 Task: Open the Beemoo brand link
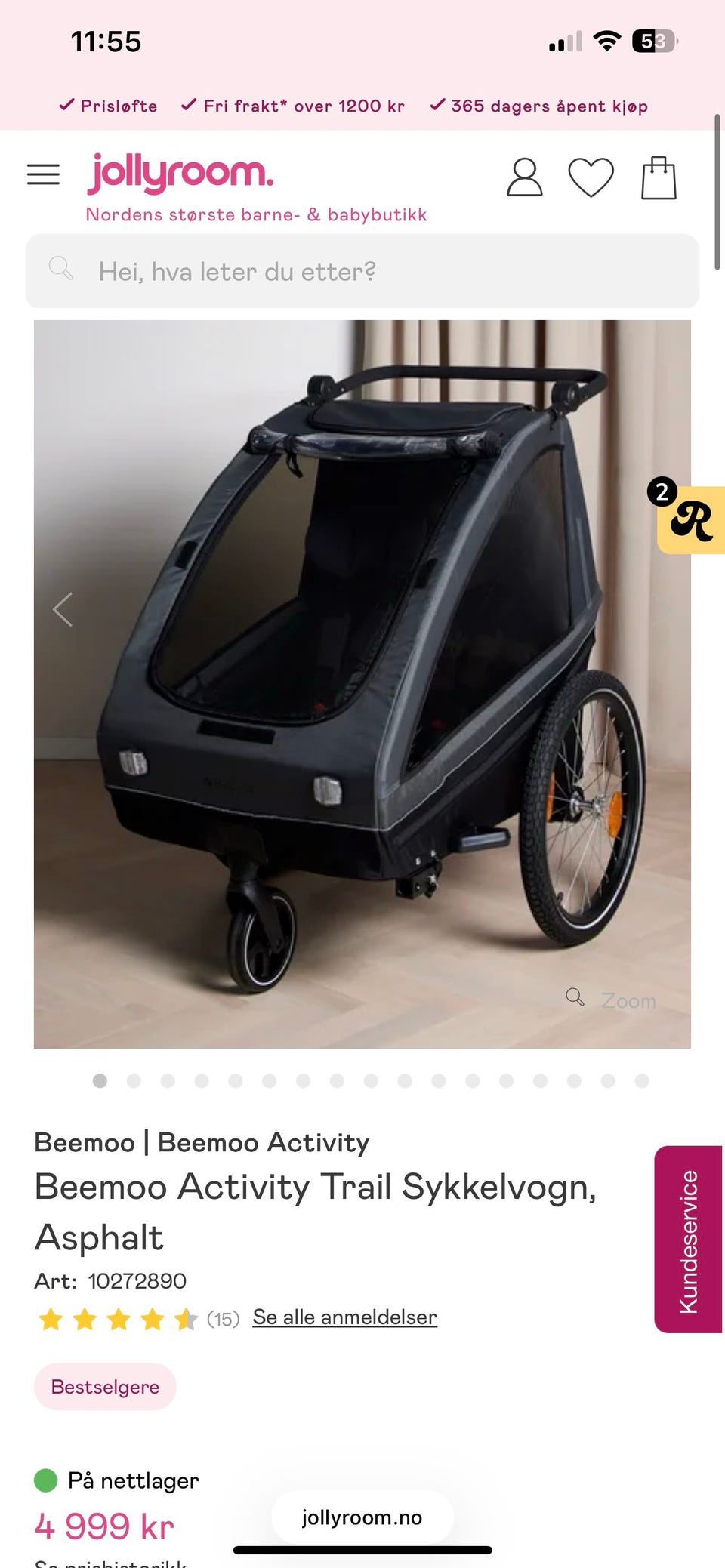click(x=85, y=1142)
